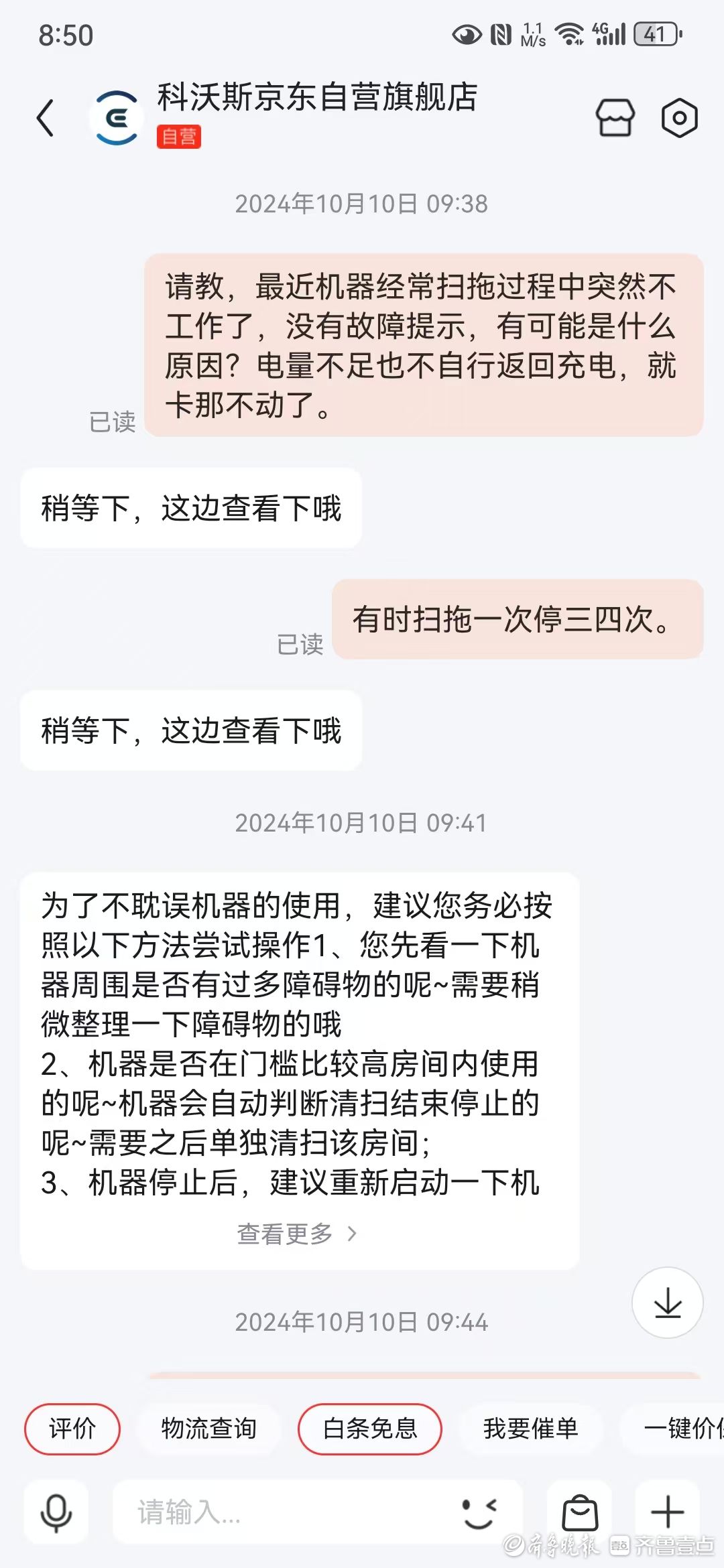Open chat settings hexagon icon
724x1568 pixels.
680,118
